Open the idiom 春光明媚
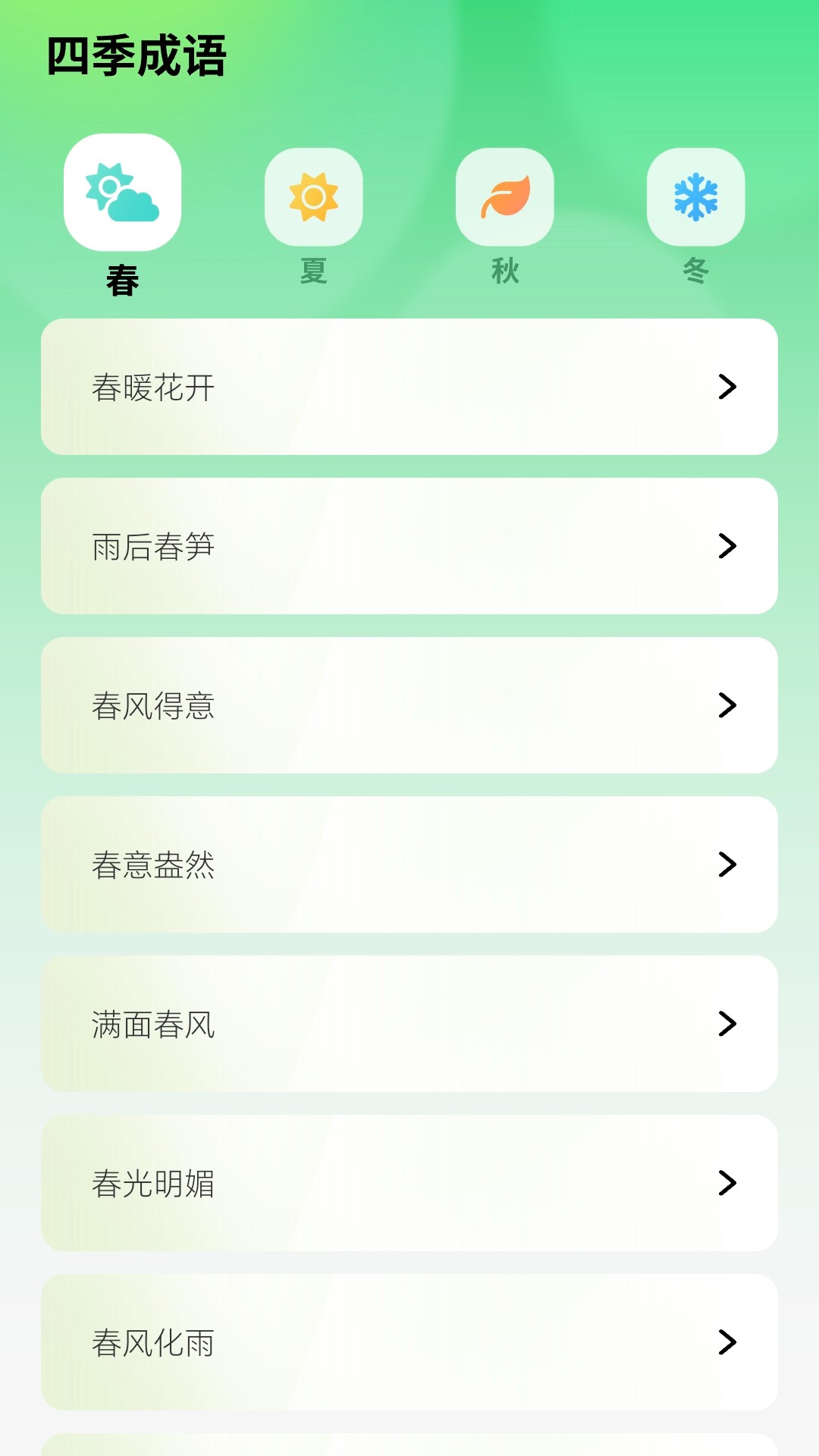Image resolution: width=819 pixels, height=1456 pixels. click(x=409, y=1185)
